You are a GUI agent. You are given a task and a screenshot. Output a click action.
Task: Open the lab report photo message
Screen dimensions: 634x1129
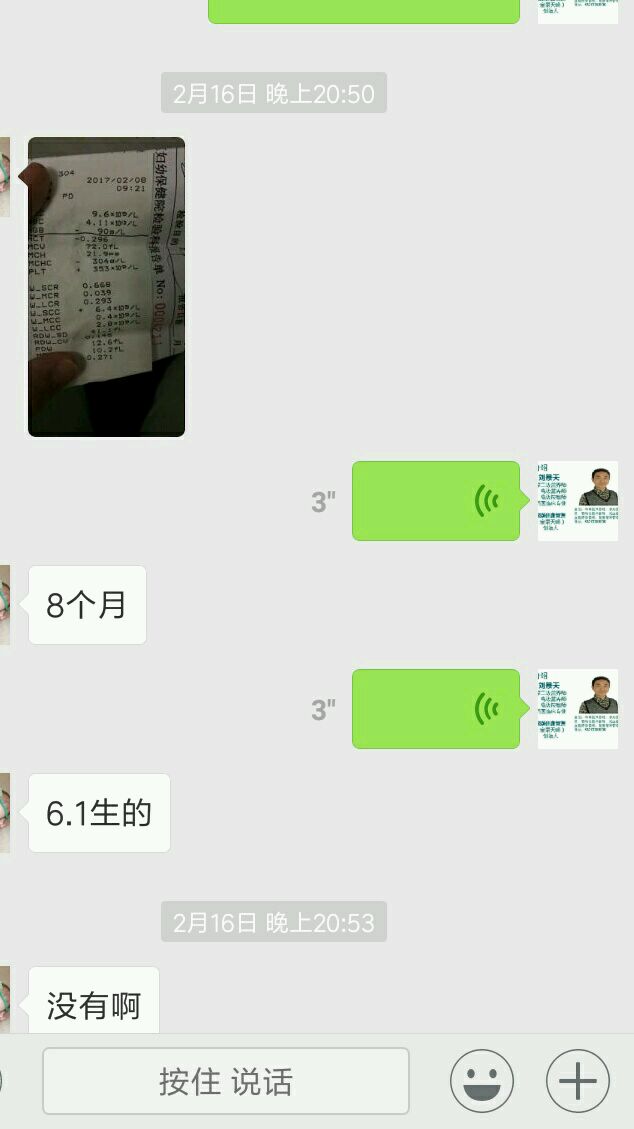click(106, 287)
